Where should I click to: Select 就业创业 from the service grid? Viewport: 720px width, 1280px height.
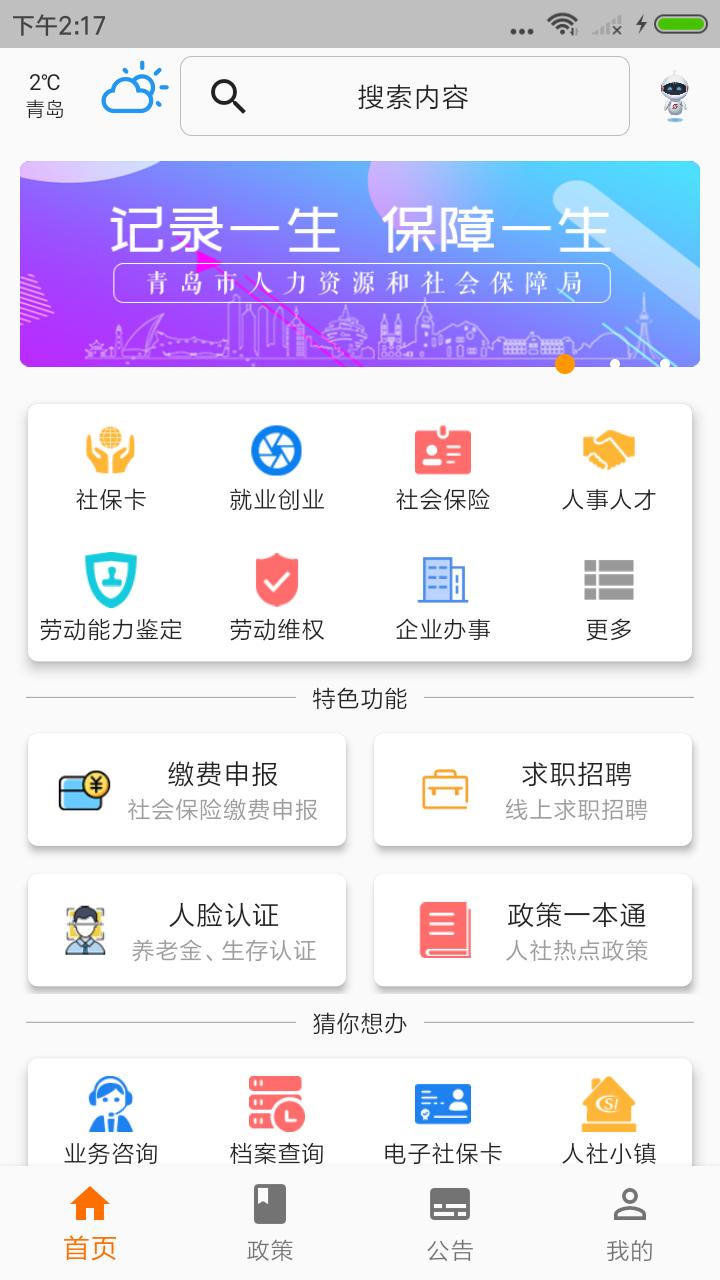[x=276, y=468]
